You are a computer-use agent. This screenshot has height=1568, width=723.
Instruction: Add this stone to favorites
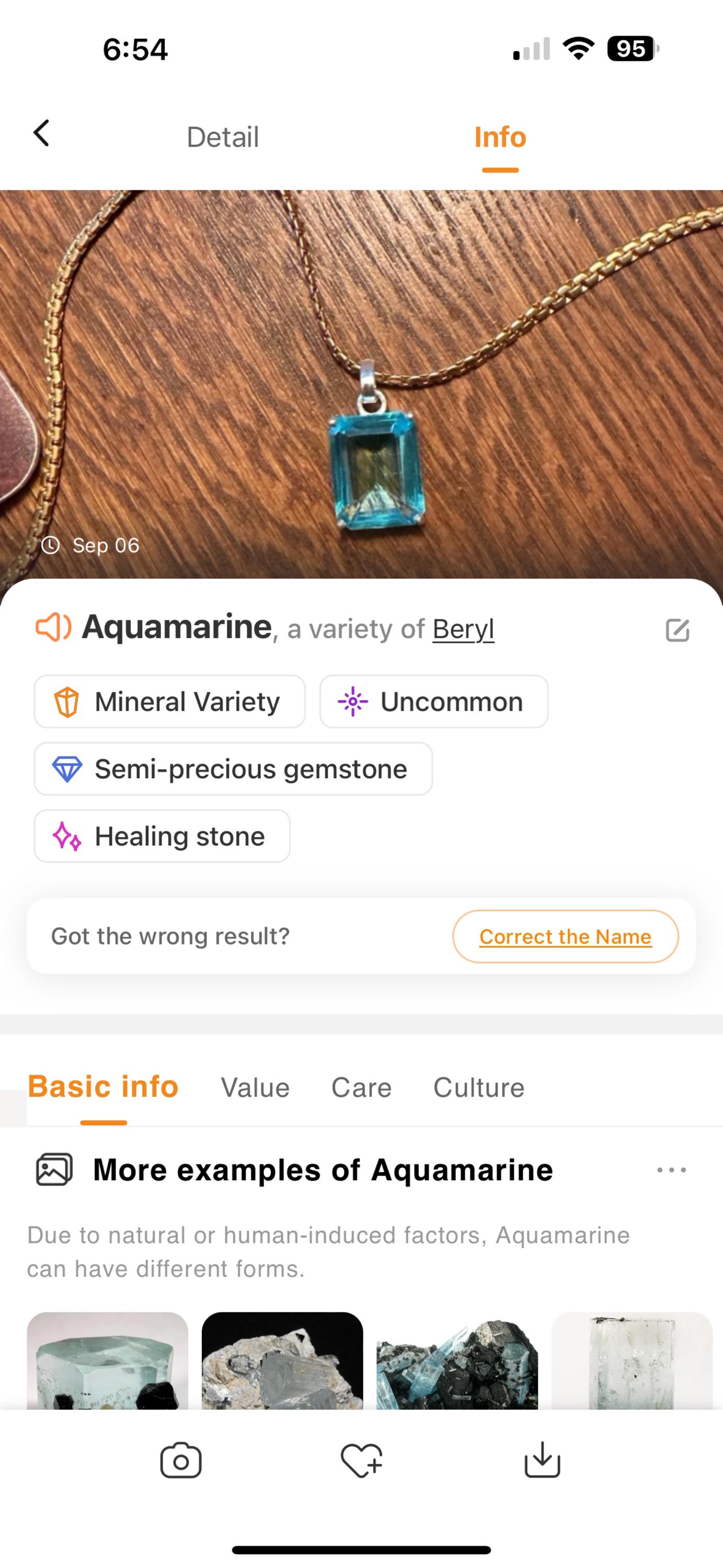362,1460
